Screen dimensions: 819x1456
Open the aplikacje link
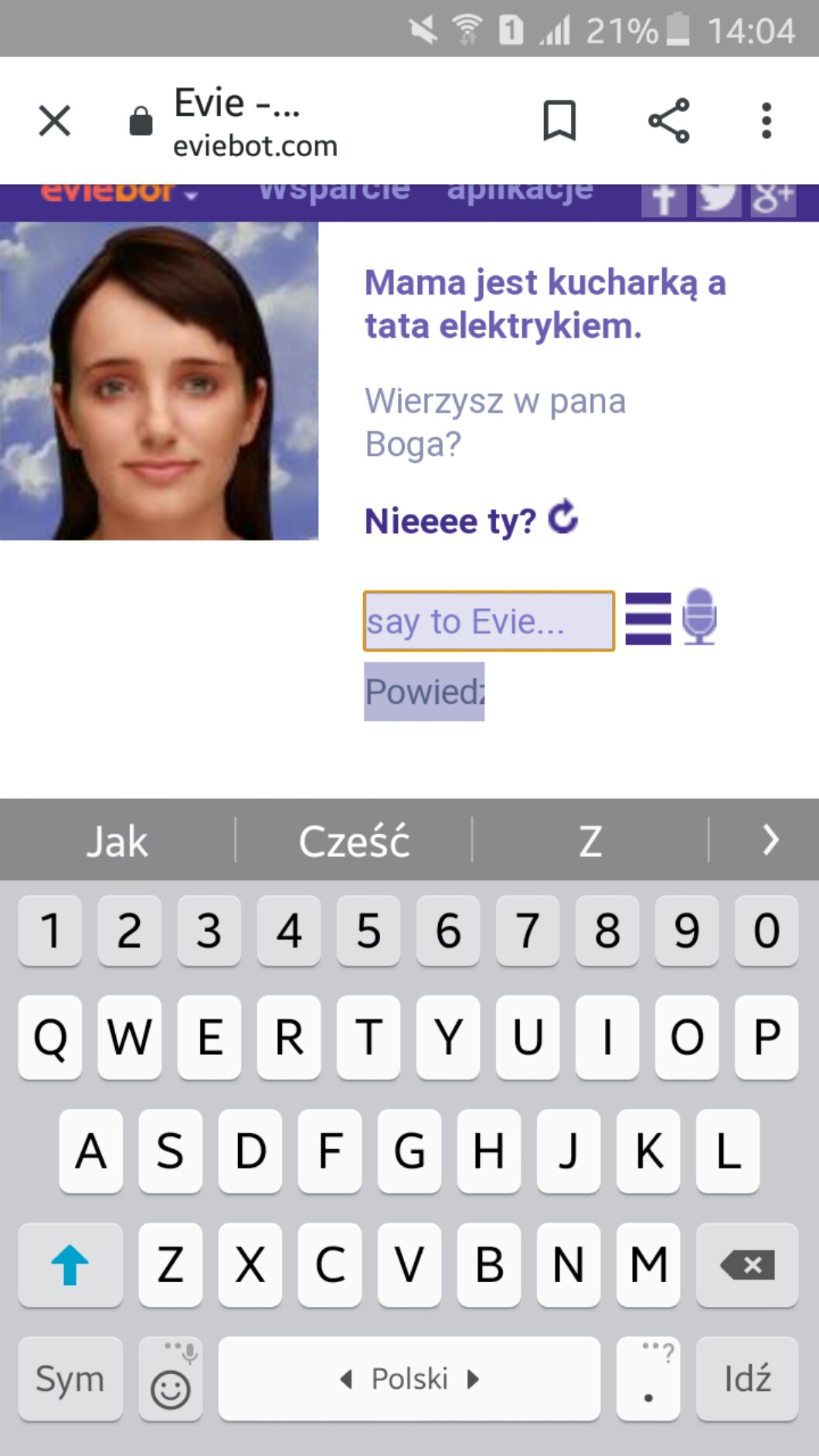[520, 193]
